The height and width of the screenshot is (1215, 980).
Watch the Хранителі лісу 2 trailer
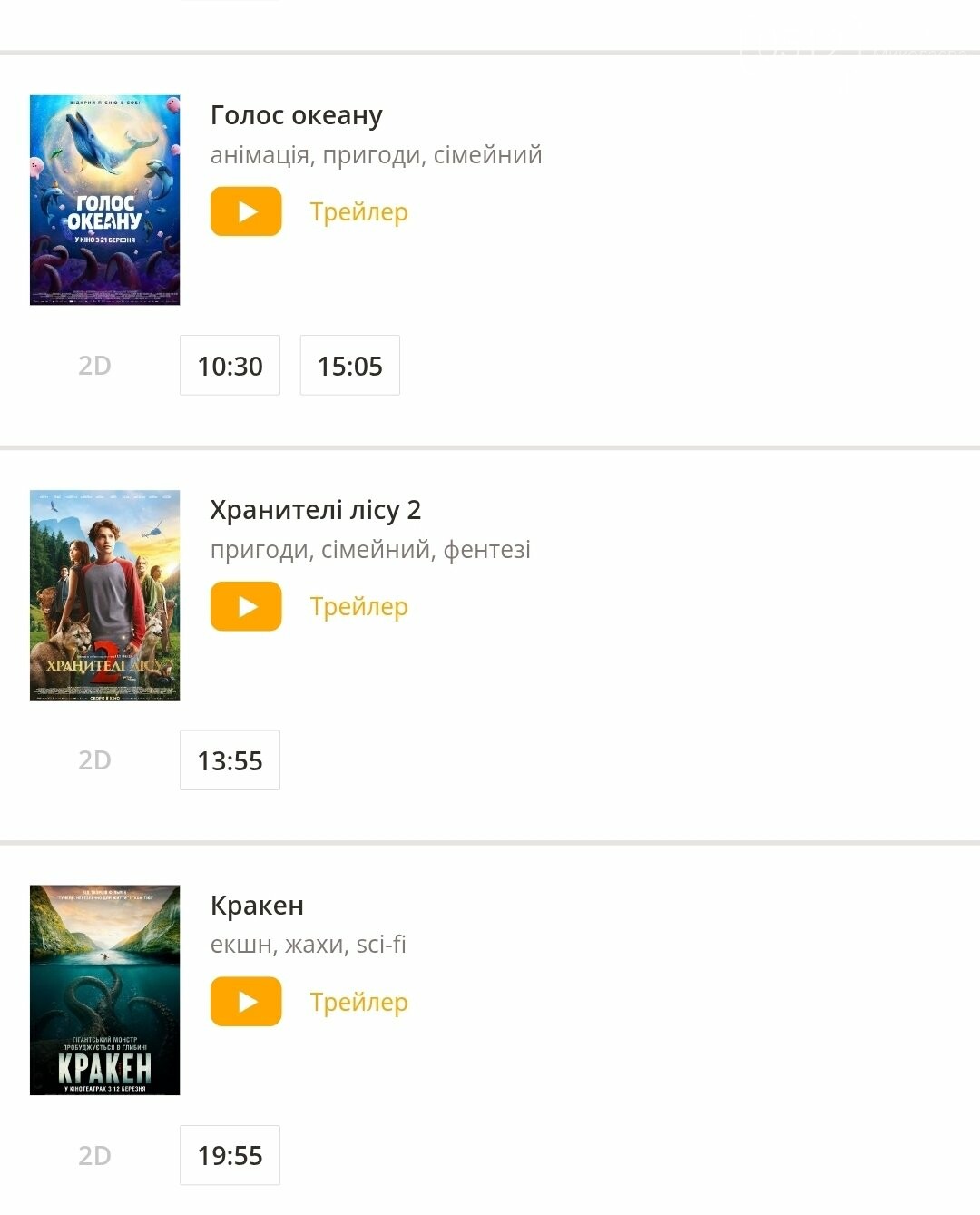point(246,606)
